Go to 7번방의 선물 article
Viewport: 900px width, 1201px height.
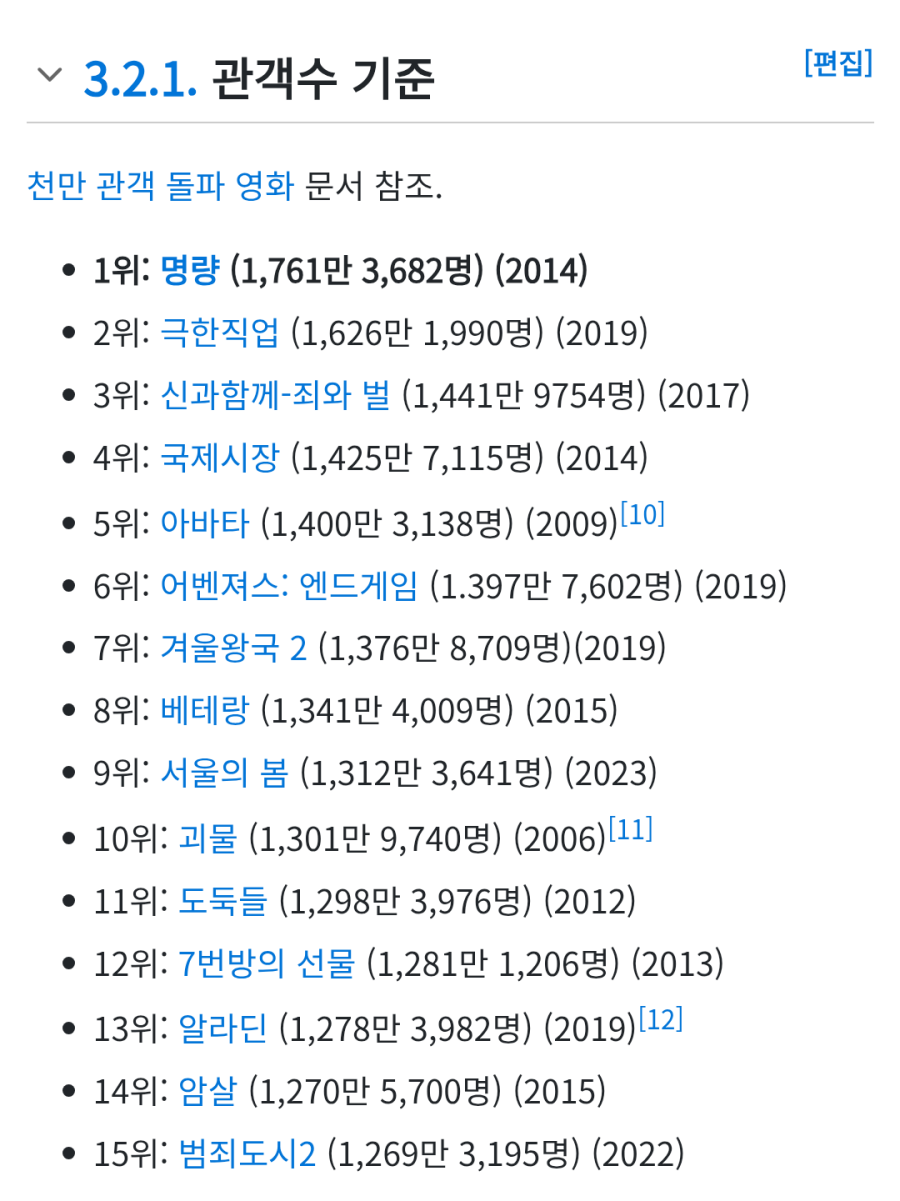point(266,964)
